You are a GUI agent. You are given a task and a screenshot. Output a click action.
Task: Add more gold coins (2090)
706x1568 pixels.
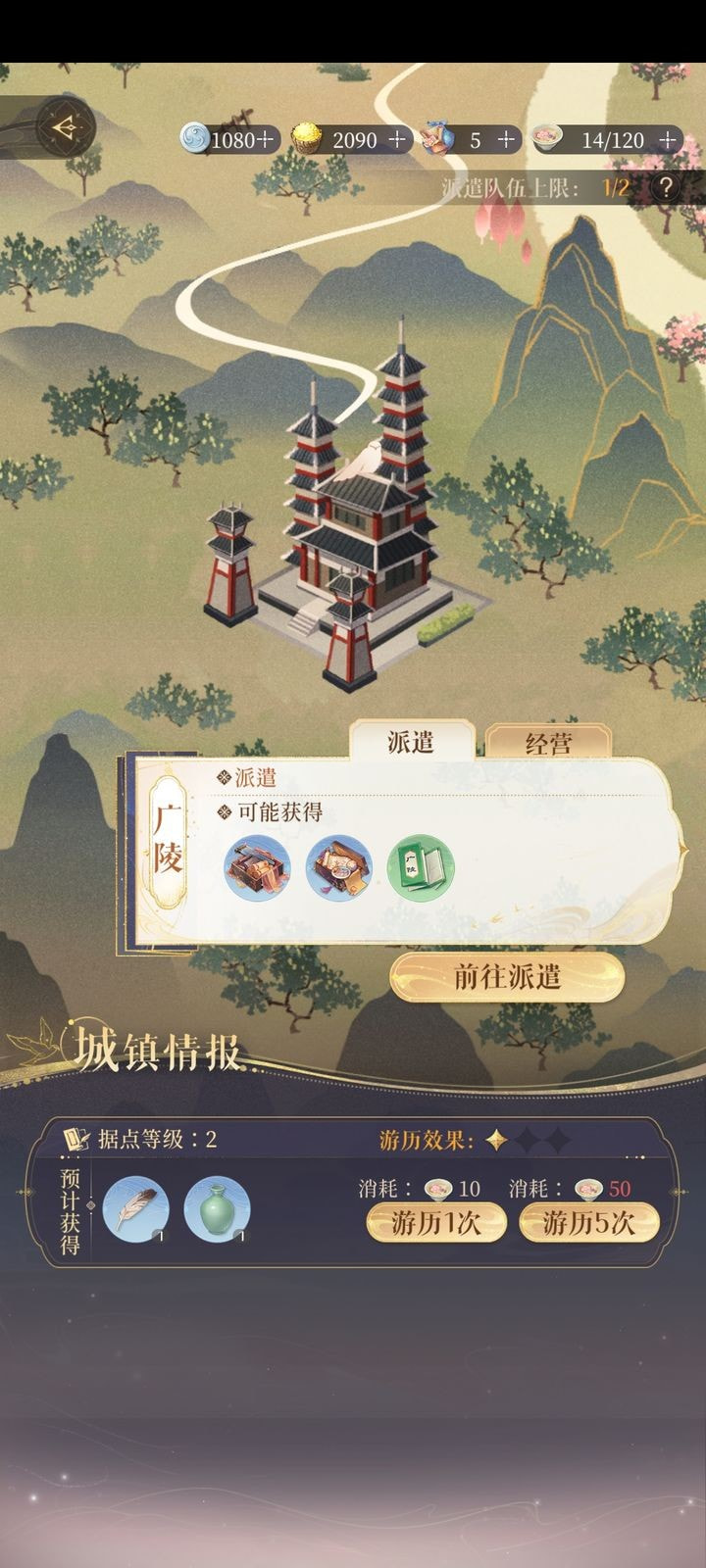396,140
